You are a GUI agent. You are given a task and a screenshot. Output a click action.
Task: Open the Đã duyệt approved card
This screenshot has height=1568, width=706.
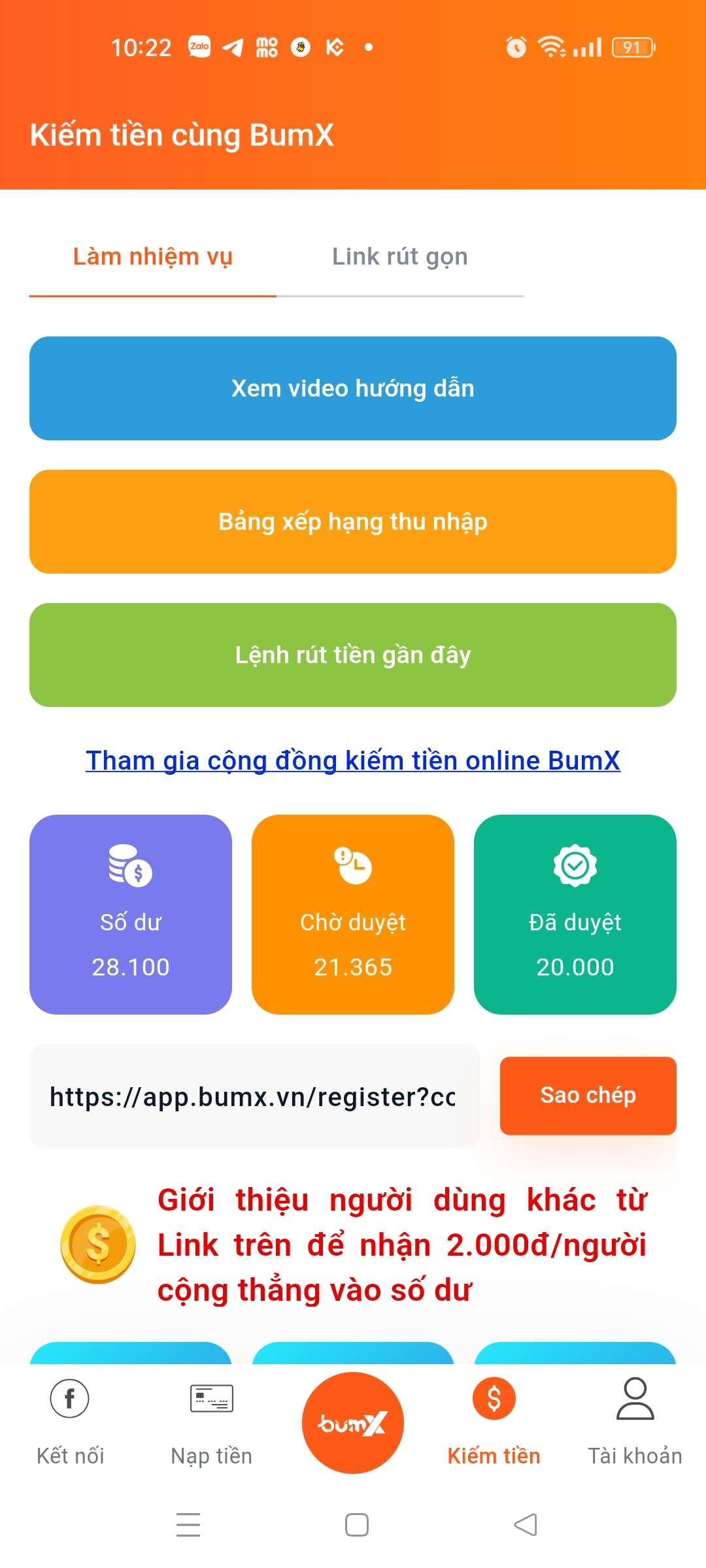coord(575,915)
